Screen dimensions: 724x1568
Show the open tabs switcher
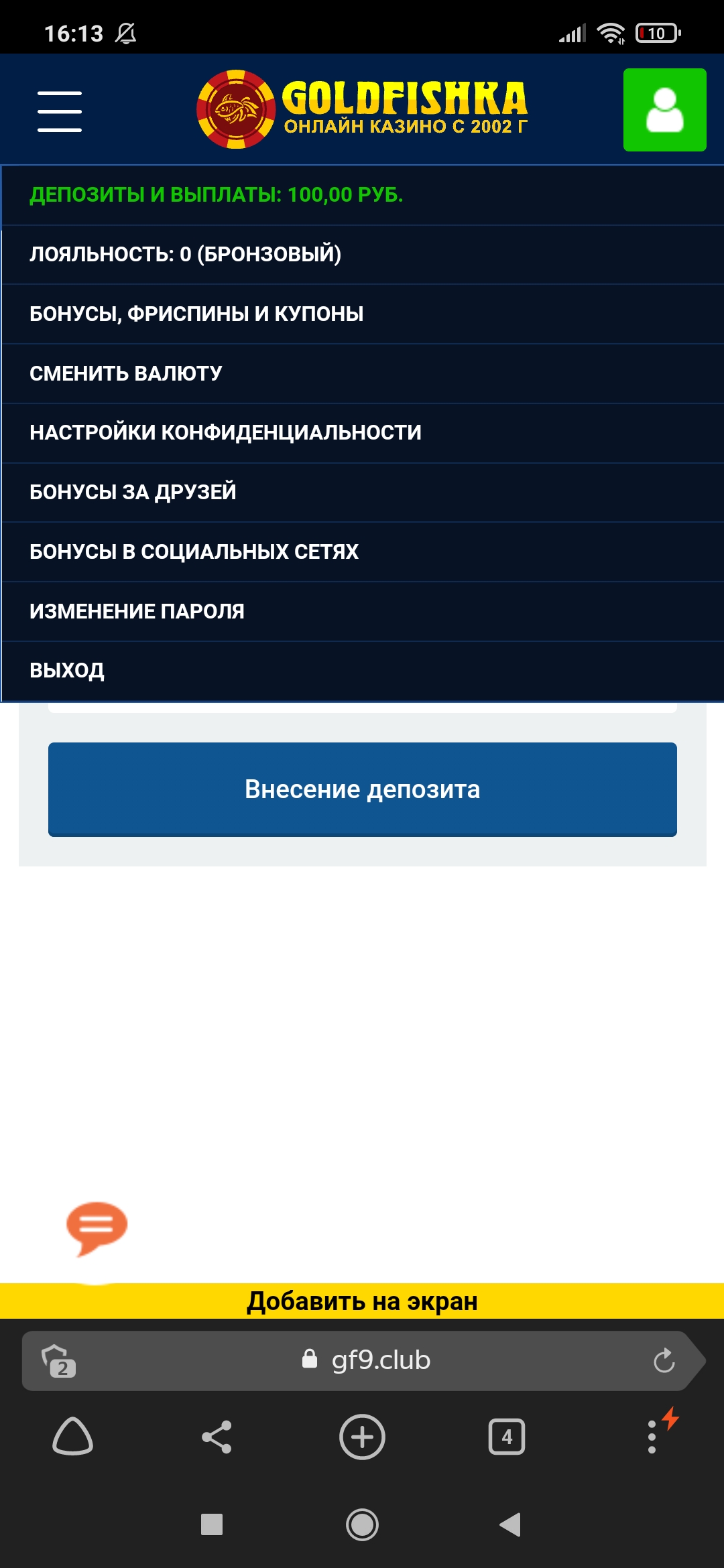[x=507, y=1437]
